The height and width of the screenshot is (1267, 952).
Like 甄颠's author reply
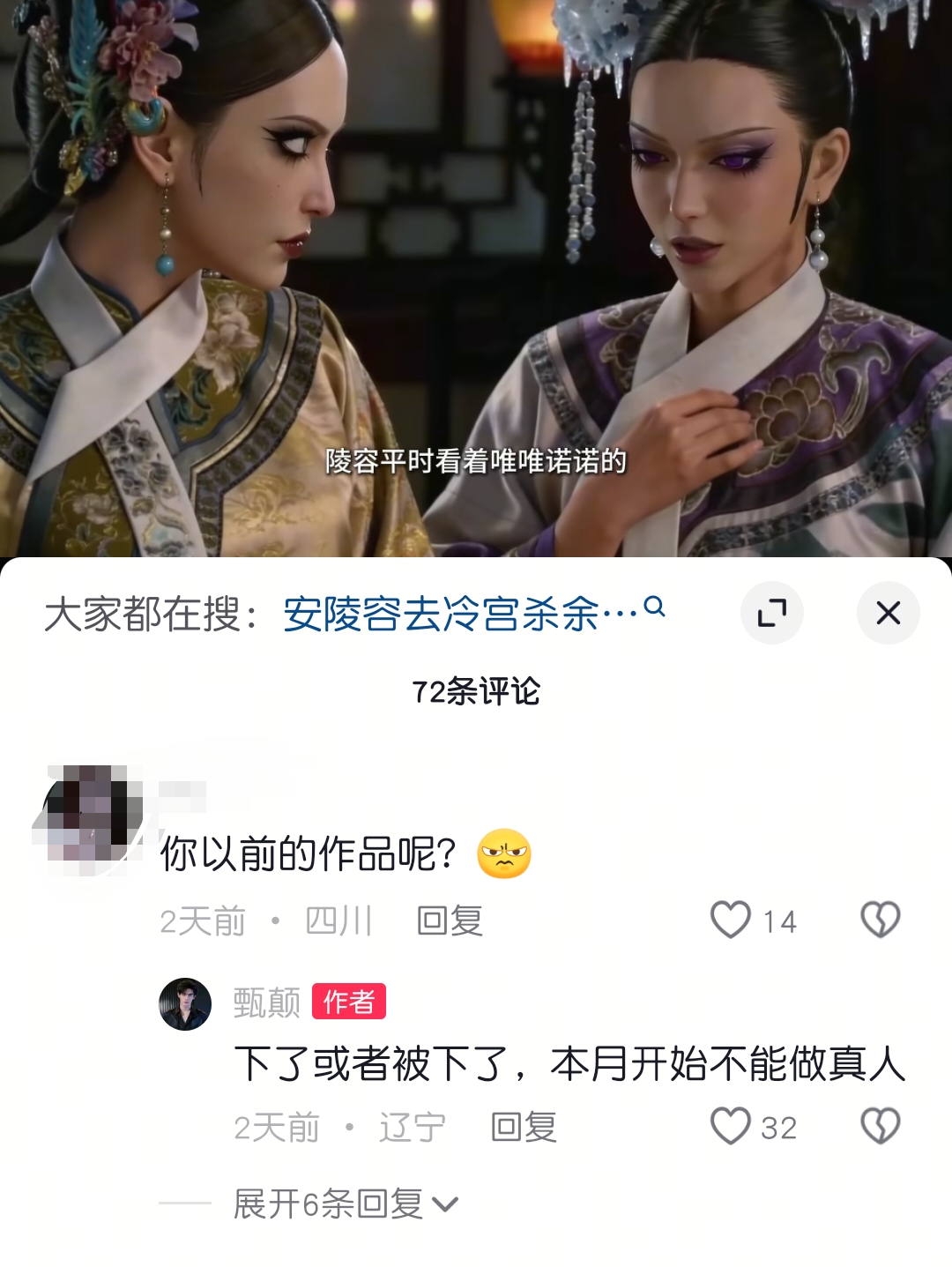pyautogui.click(x=731, y=1126)
